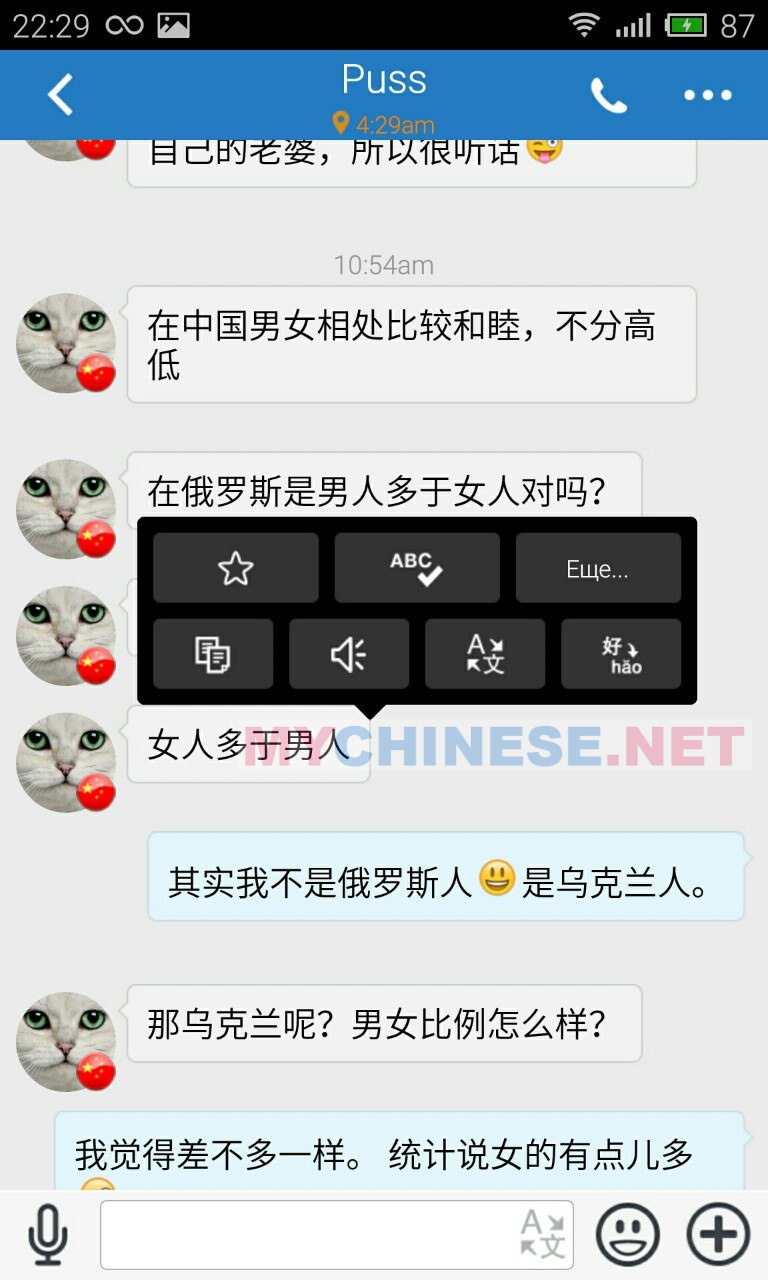This screenshot has width=768, height=1280.
Task: Show pinyin transliteration for the message
Action: click(x=621, y=654)
